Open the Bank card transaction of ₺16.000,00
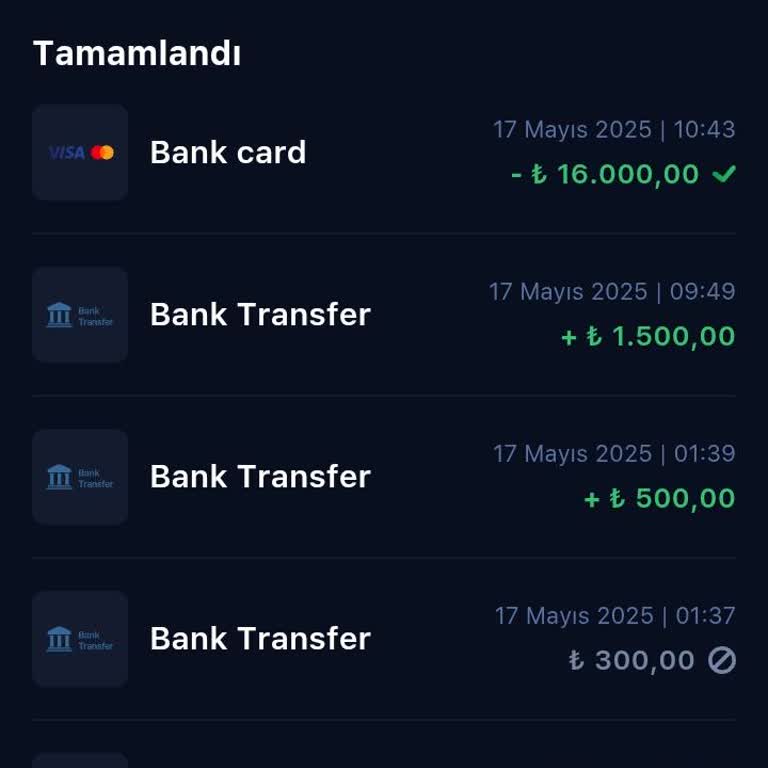The width and height of the screenshot is (768, 768). tap(384, 152)
